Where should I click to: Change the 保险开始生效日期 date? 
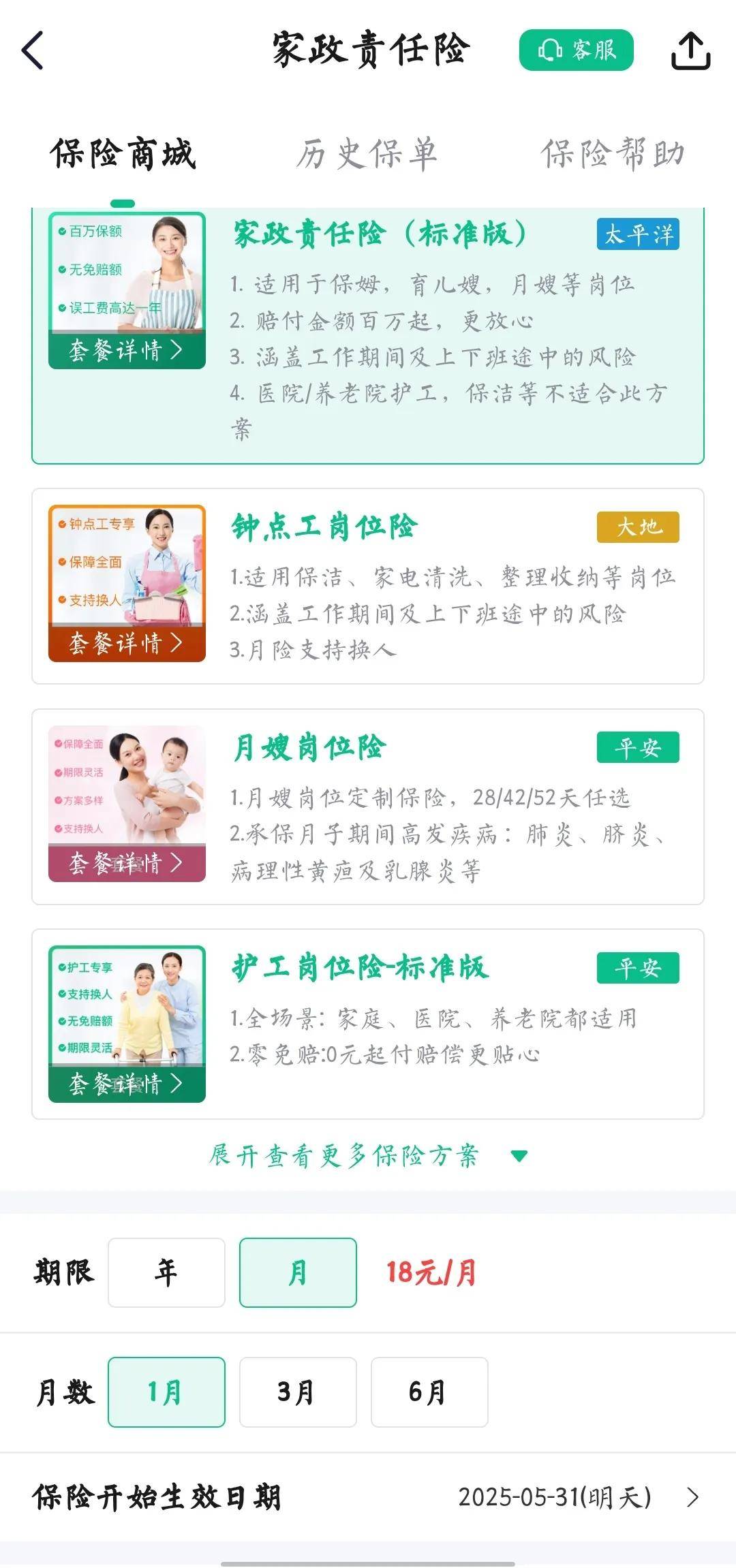[579, 1497]
